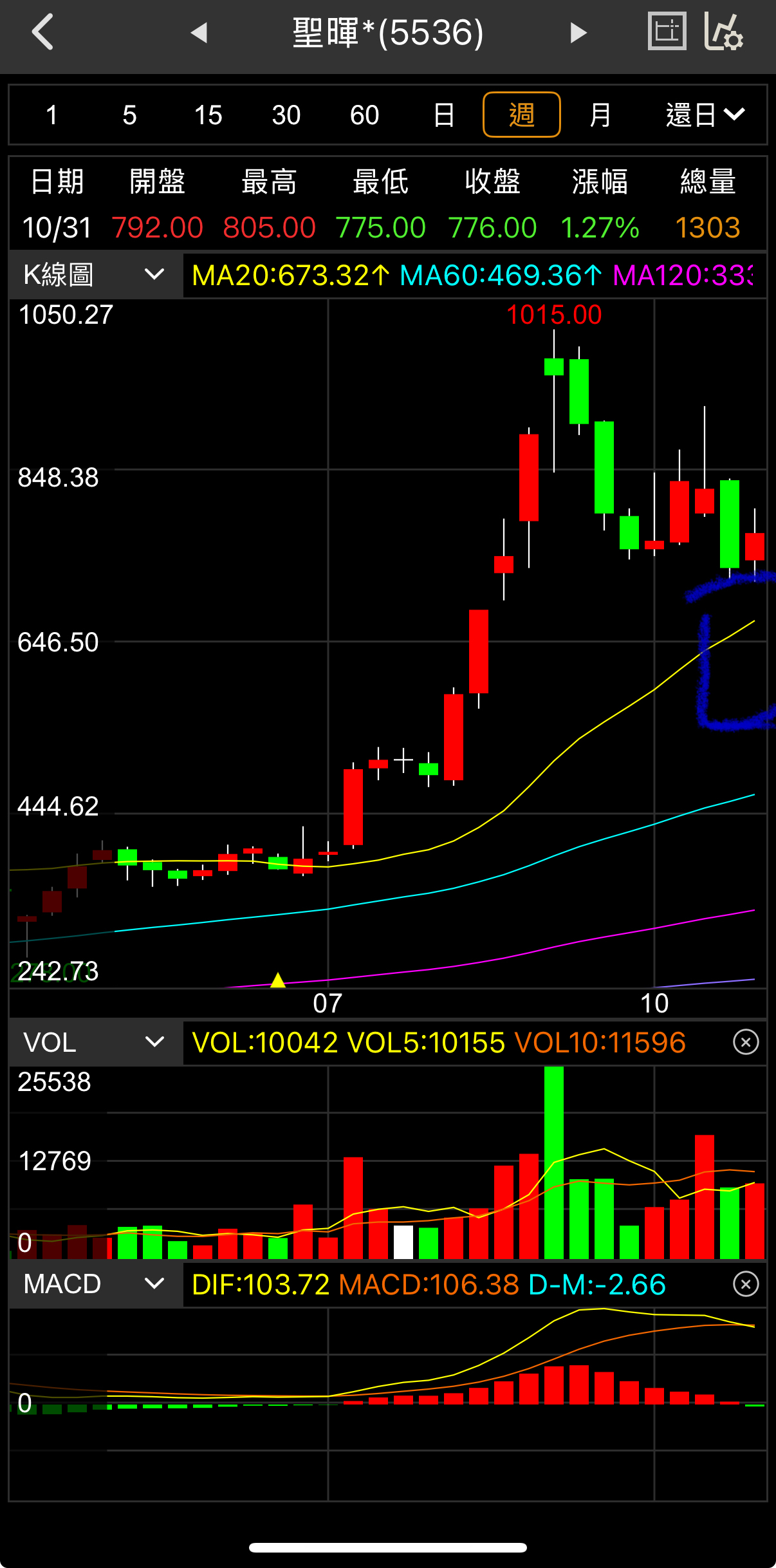The width and height of the screenshot is (776, 1568).
Task: Change the MACD indicator panel
Action: 95,1284
